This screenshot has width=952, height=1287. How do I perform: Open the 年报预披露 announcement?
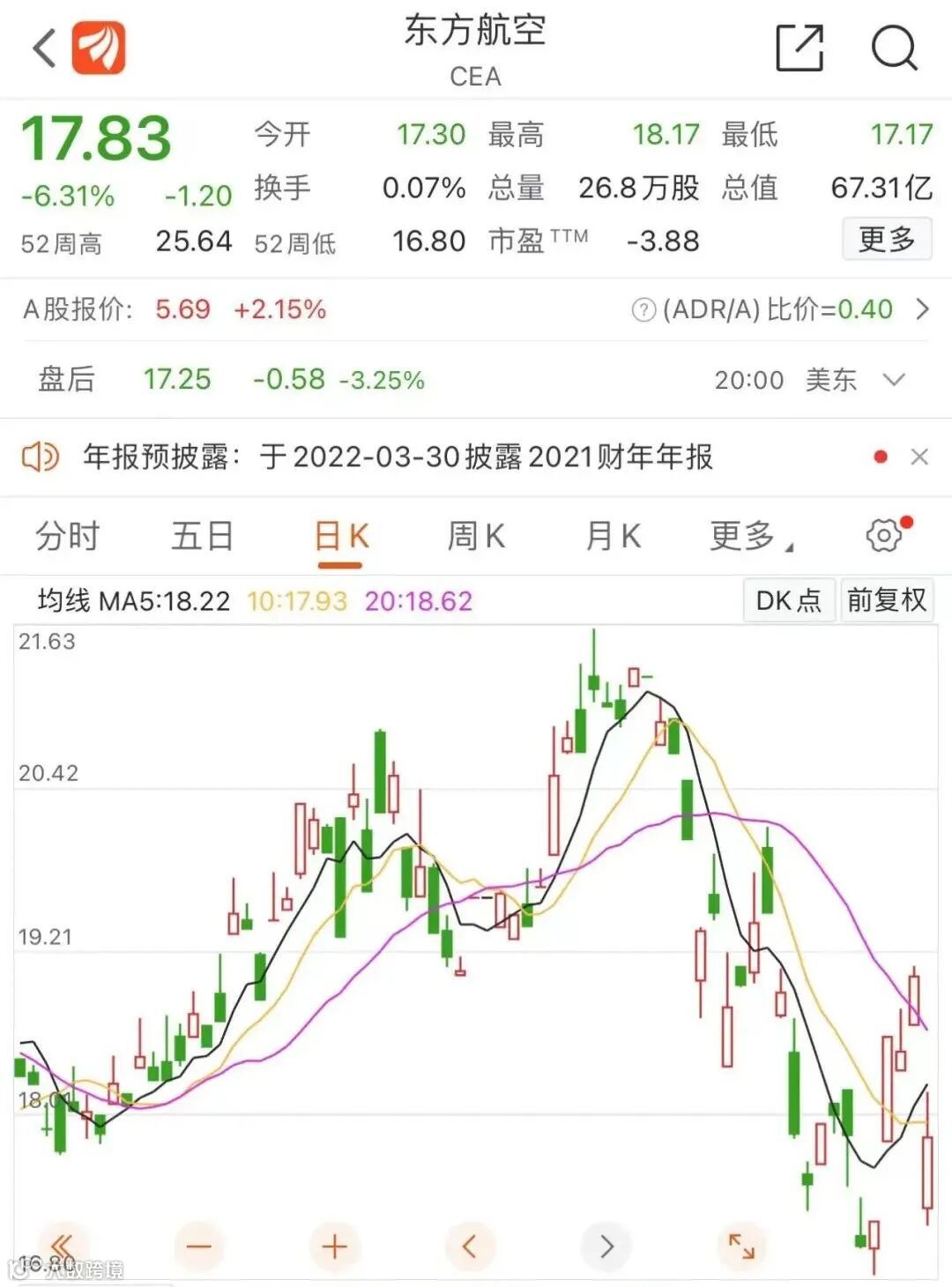tap(397, 457)
